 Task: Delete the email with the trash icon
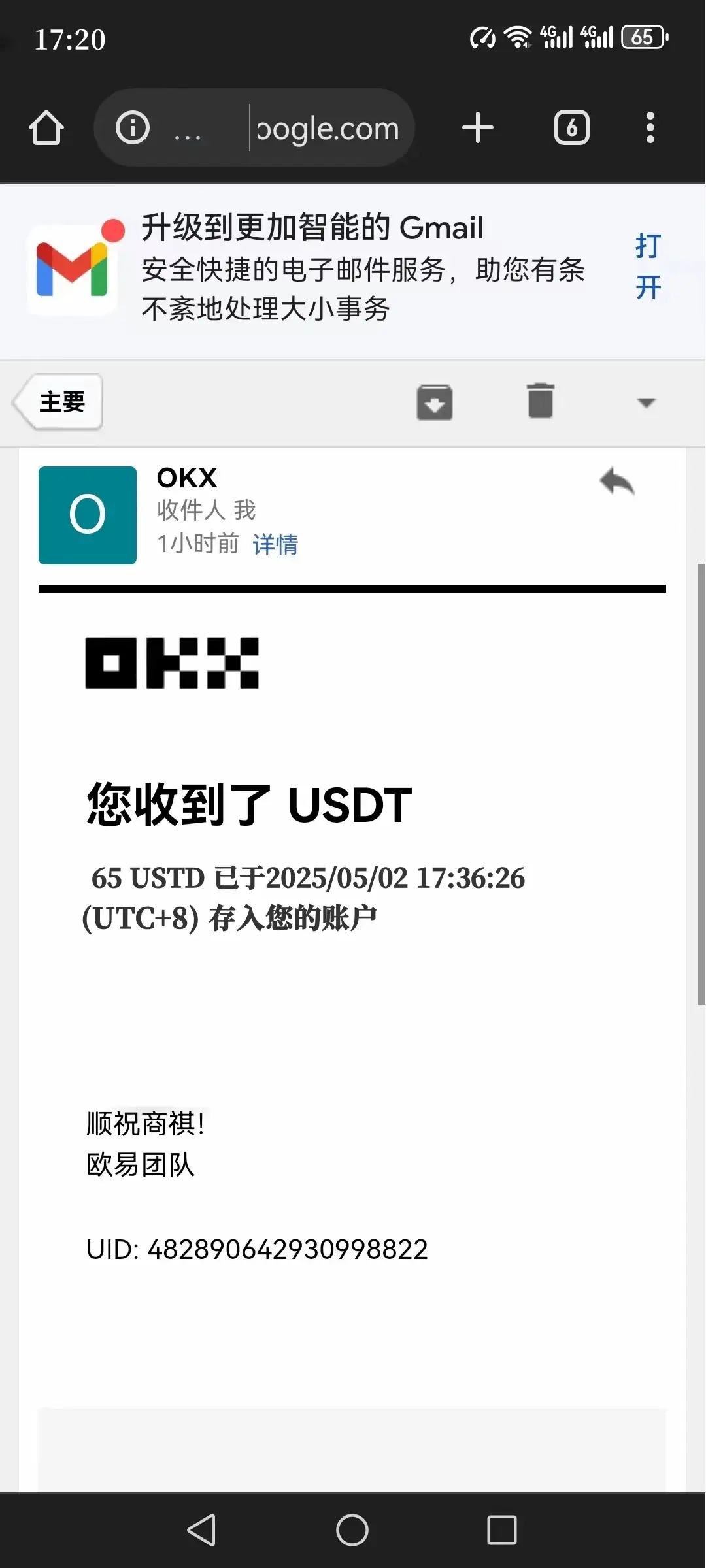click(x=540, y=402)
